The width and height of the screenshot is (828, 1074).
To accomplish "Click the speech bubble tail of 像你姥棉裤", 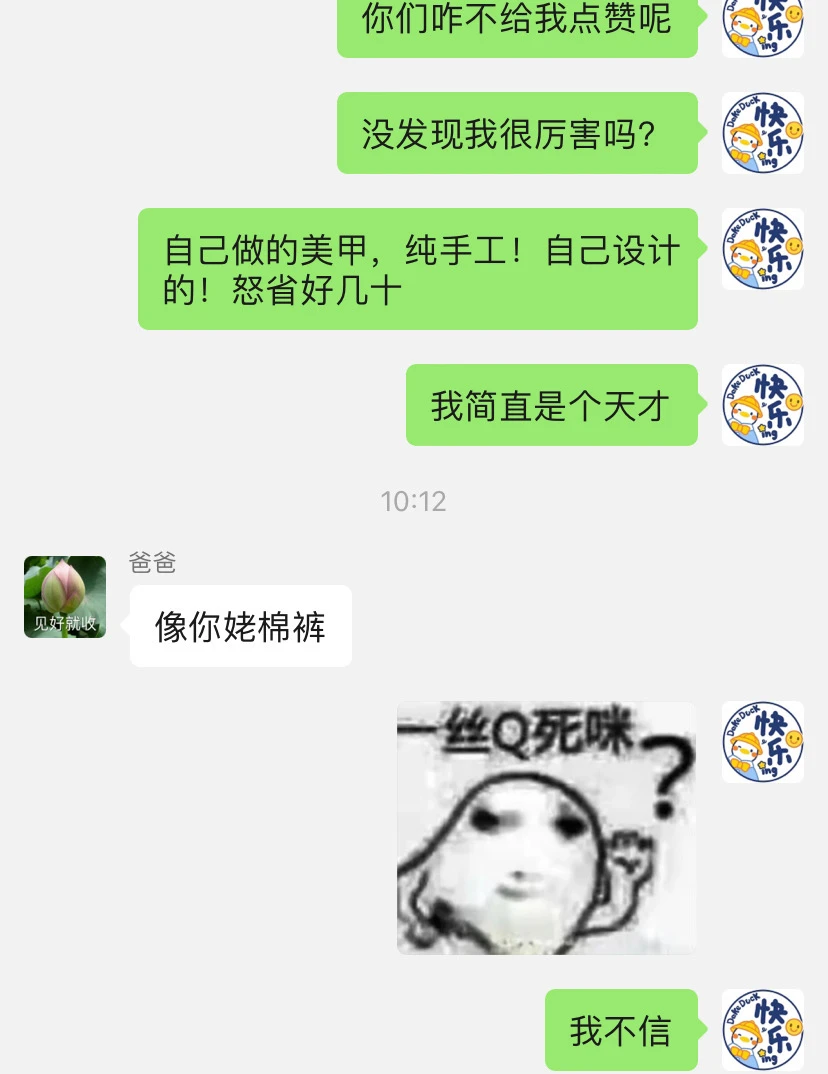I will coord(123,626).
